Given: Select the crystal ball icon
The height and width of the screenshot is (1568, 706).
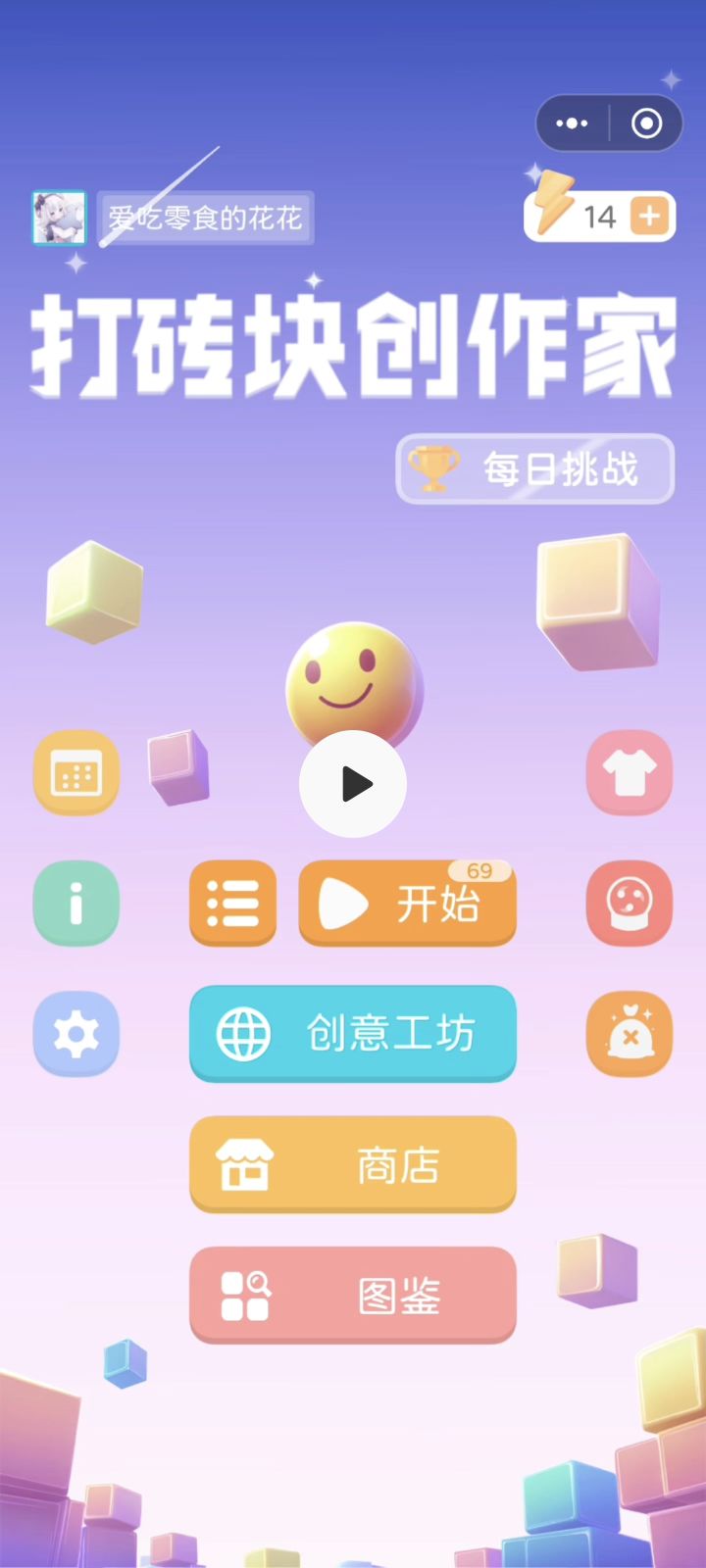Looking at the screenshot, I should coord(629,904).
